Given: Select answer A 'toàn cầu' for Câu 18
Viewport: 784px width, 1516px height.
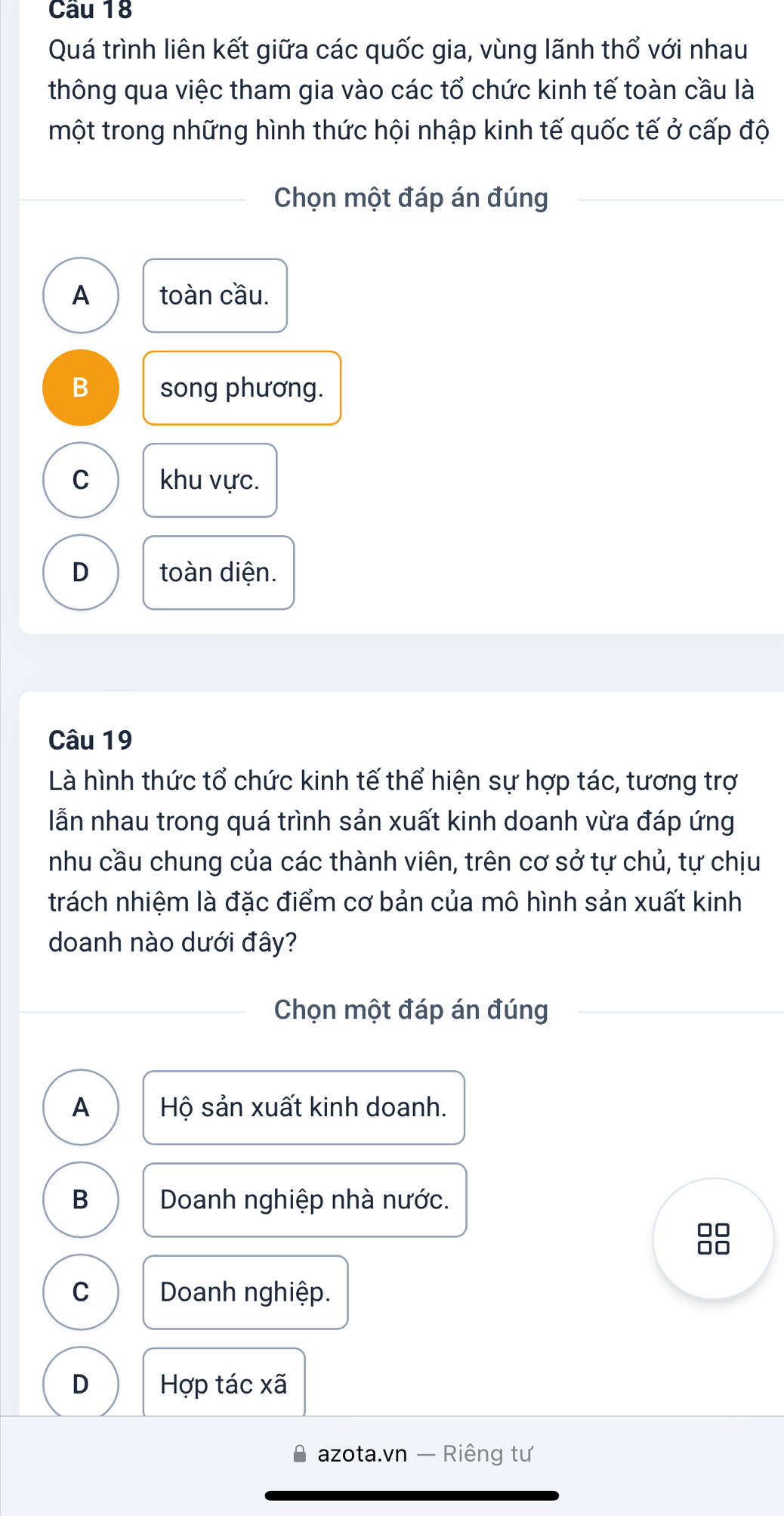Looking at the screenshot, I should pyautogui.click(x=81, y=295).
